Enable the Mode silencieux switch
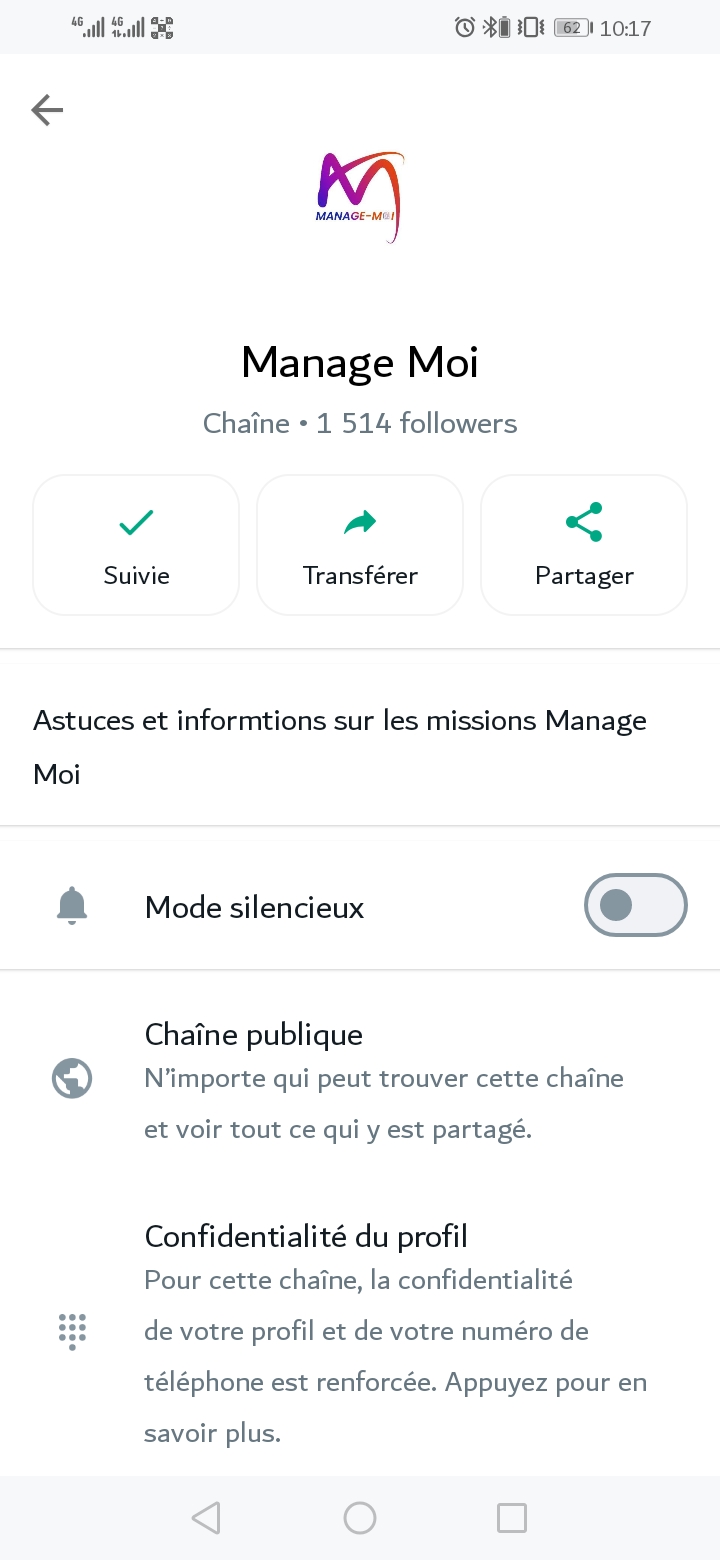720x1560 pixels. point(635,906)
